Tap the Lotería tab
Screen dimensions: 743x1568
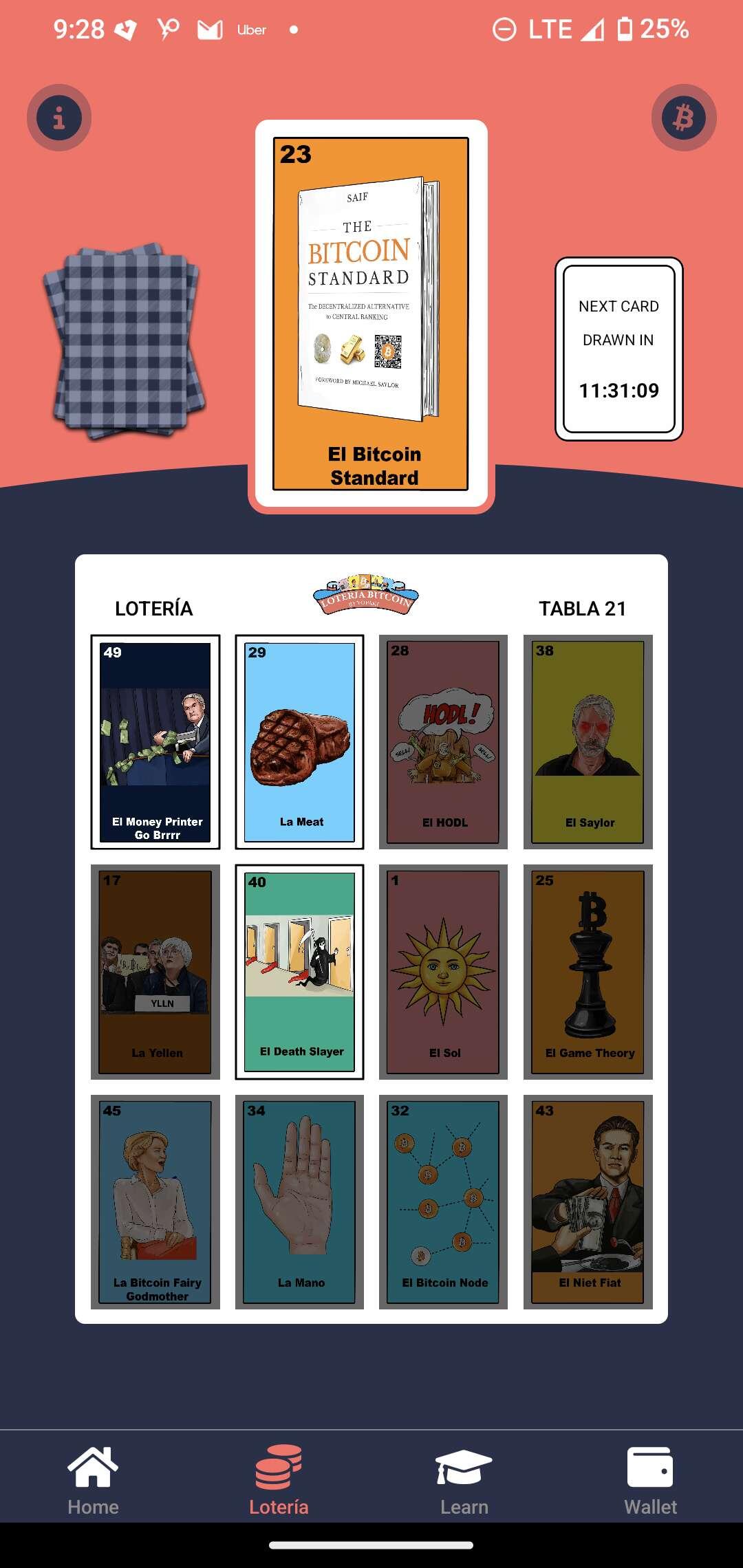click(279, 1479)
